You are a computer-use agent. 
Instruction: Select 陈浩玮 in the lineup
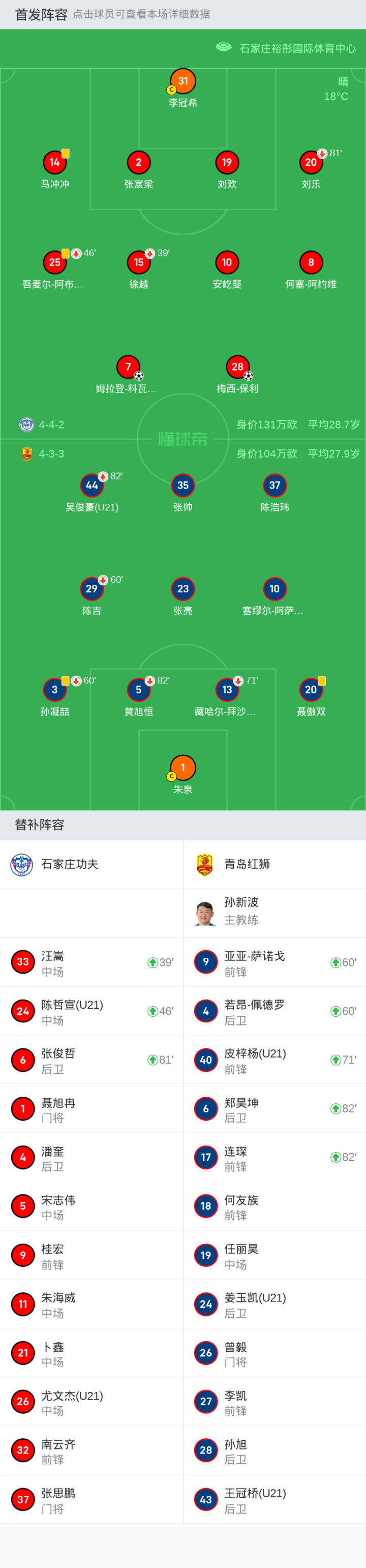pyautogui.click(x=275, y=486)
